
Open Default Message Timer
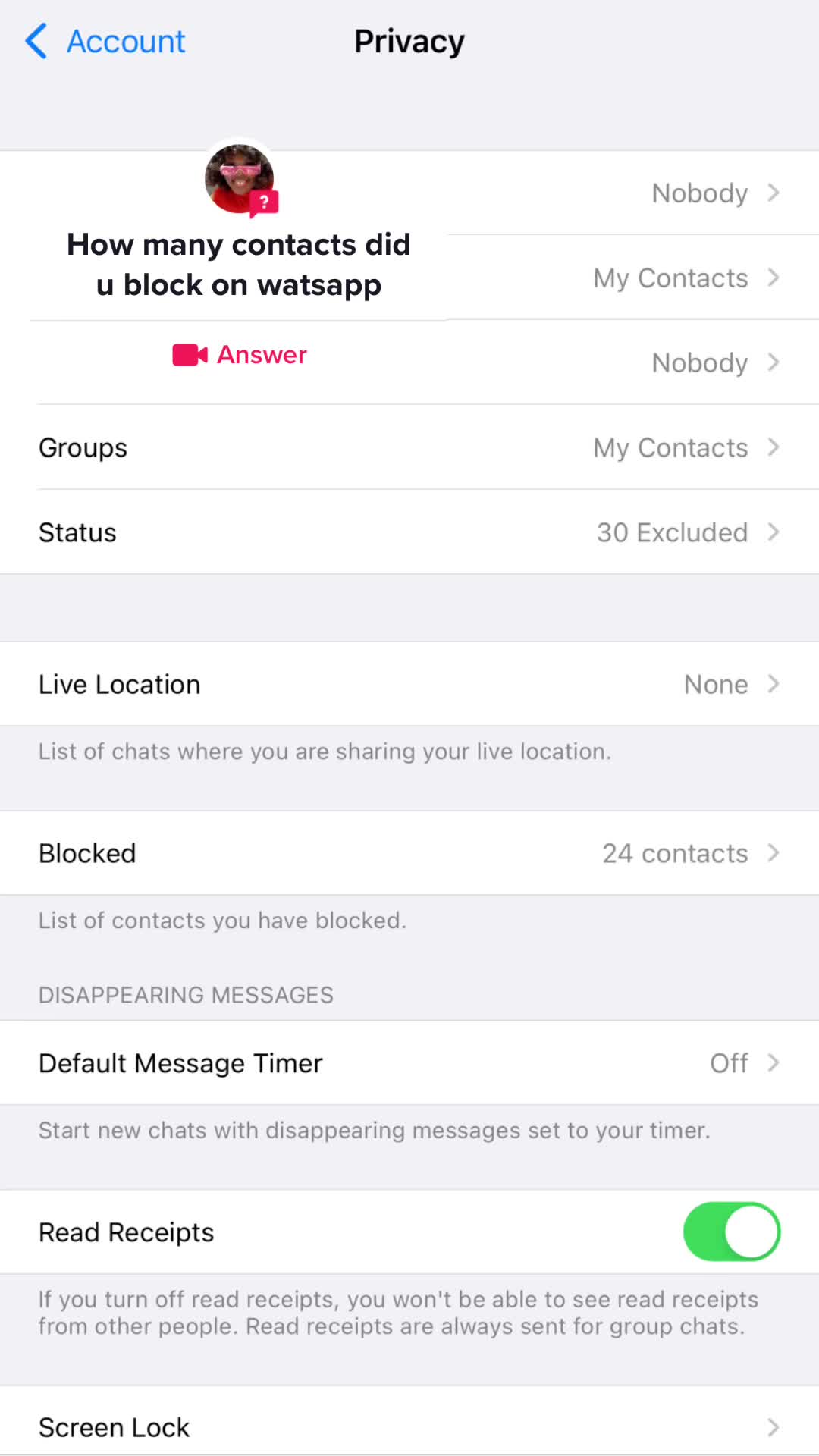click(x=409, y=1063)
